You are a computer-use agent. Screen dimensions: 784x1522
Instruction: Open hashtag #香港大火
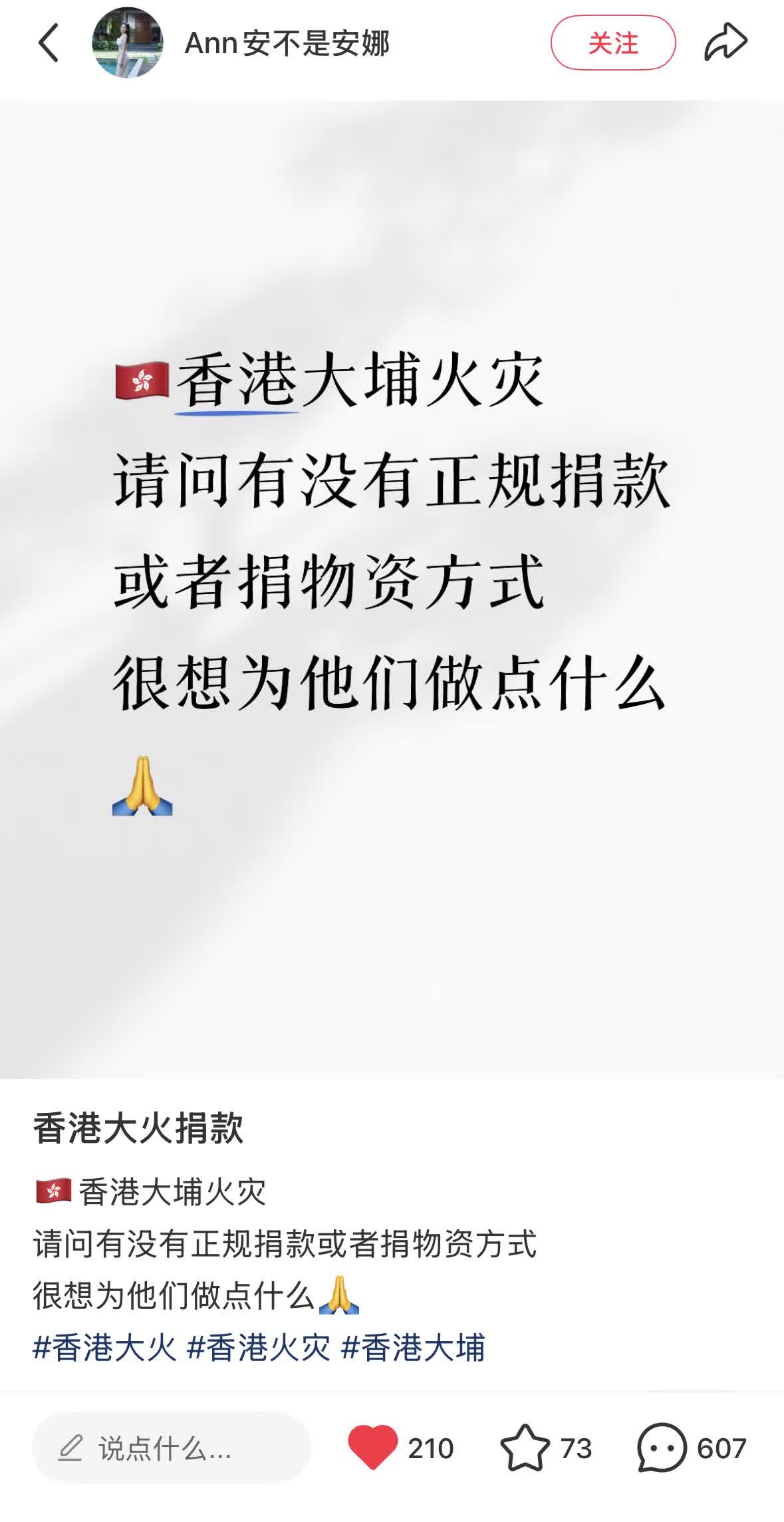tap(104, 1348)
